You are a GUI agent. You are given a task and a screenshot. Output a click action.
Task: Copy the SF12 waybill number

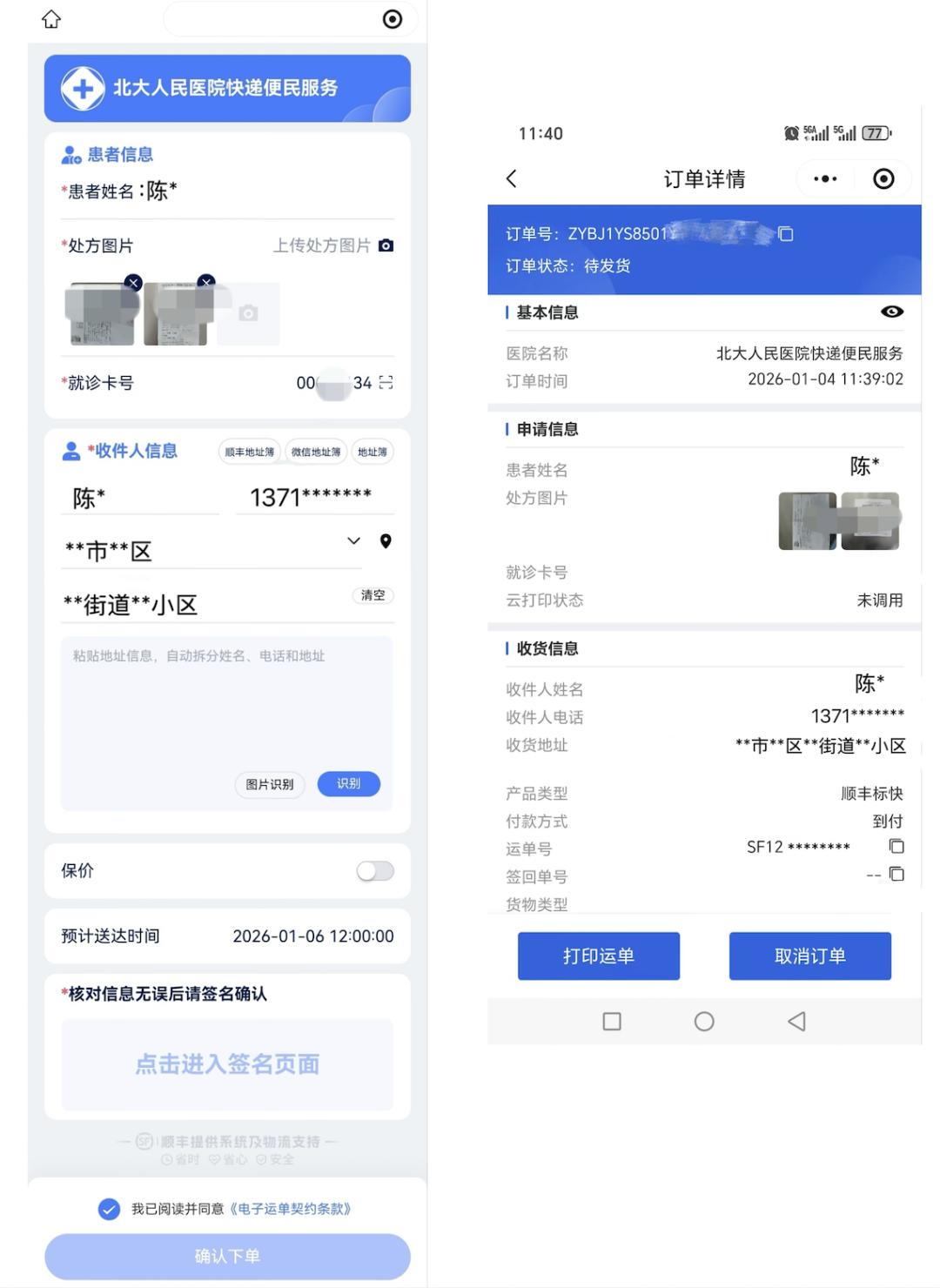tap(896, 846)
